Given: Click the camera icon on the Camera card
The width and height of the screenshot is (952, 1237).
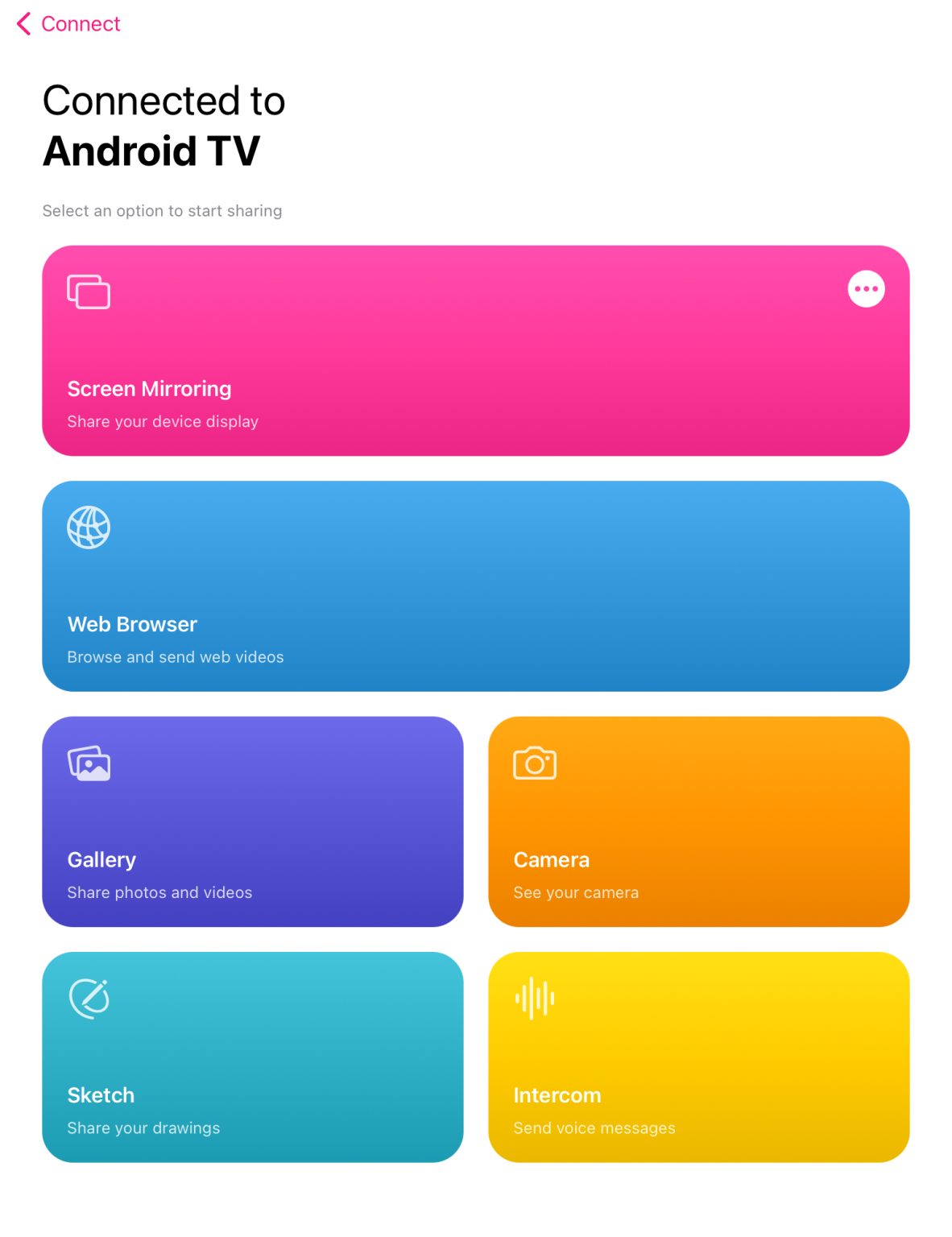Looking at the screenshot, I should (x=536, y=763).
